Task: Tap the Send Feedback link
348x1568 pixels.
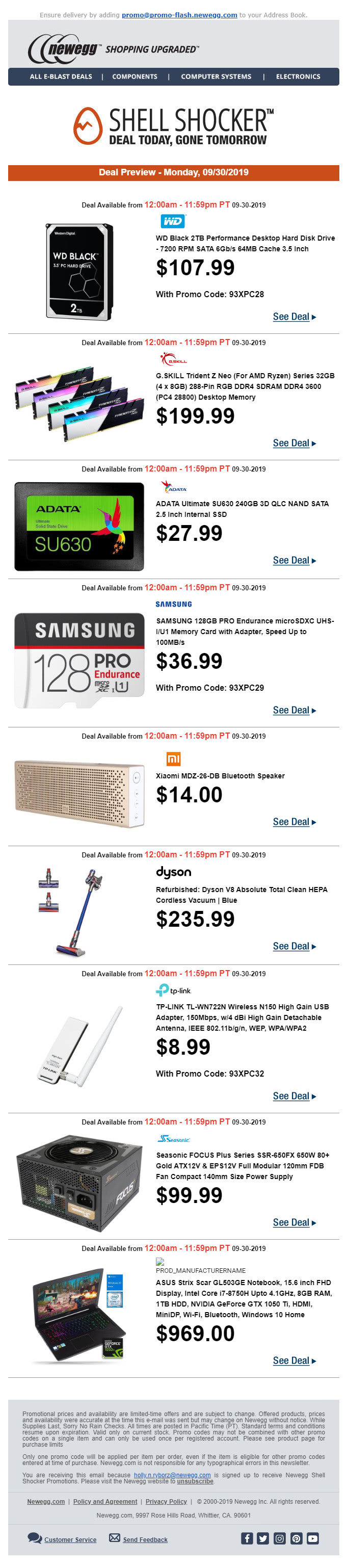Action: click(x=145, y=1539)
